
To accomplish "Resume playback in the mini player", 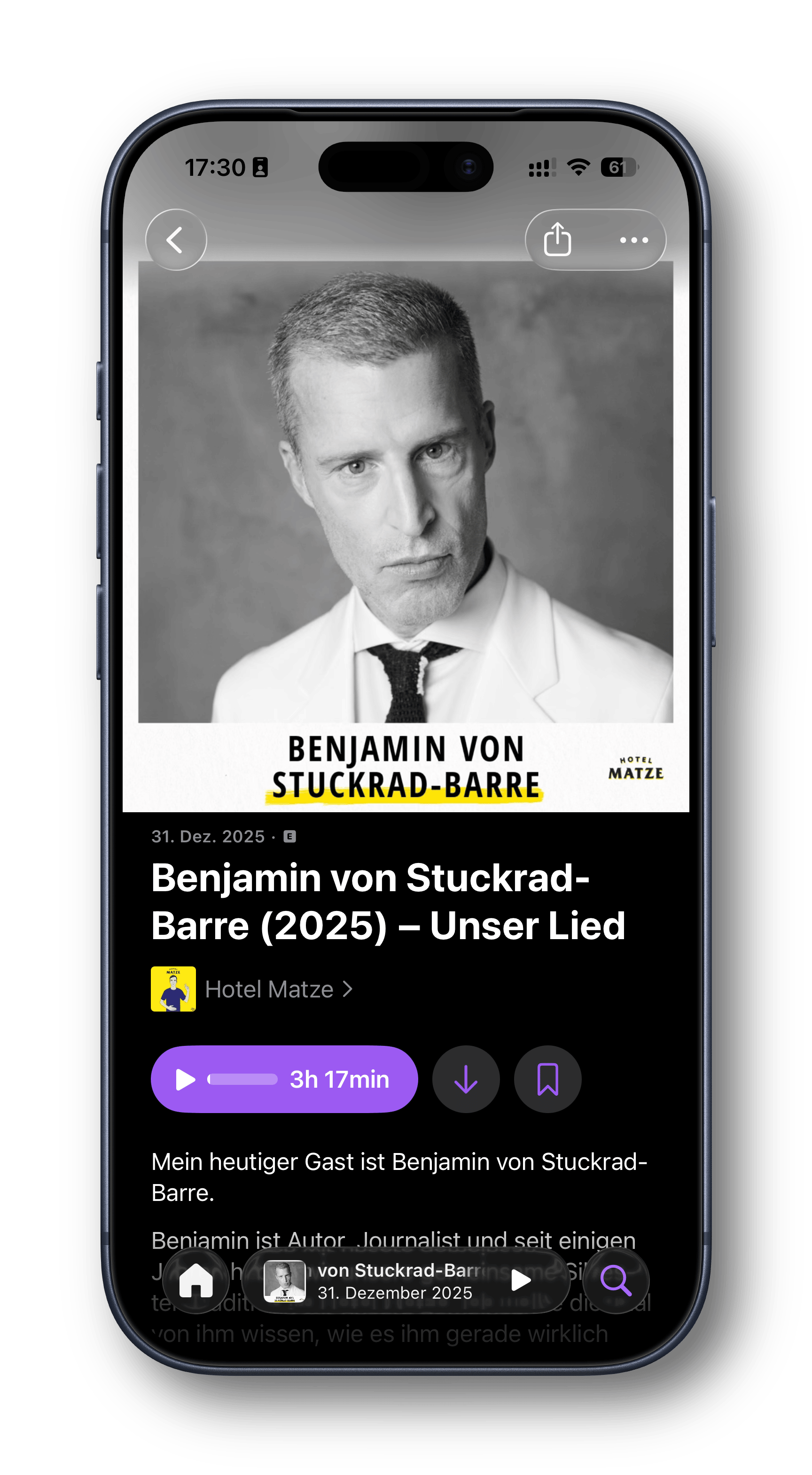I will (x=520, y=1280).
